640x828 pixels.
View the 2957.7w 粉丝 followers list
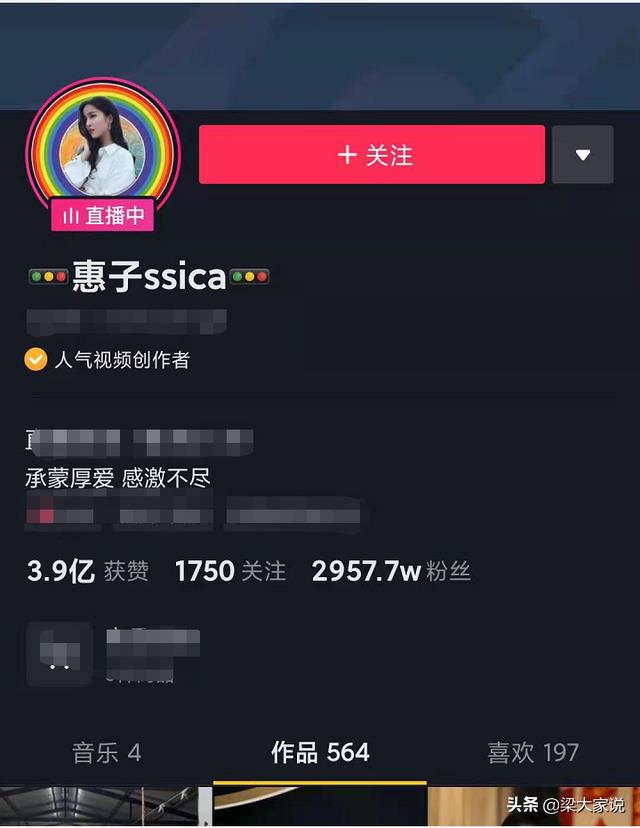pyautogui.click(x=391, y=571)
